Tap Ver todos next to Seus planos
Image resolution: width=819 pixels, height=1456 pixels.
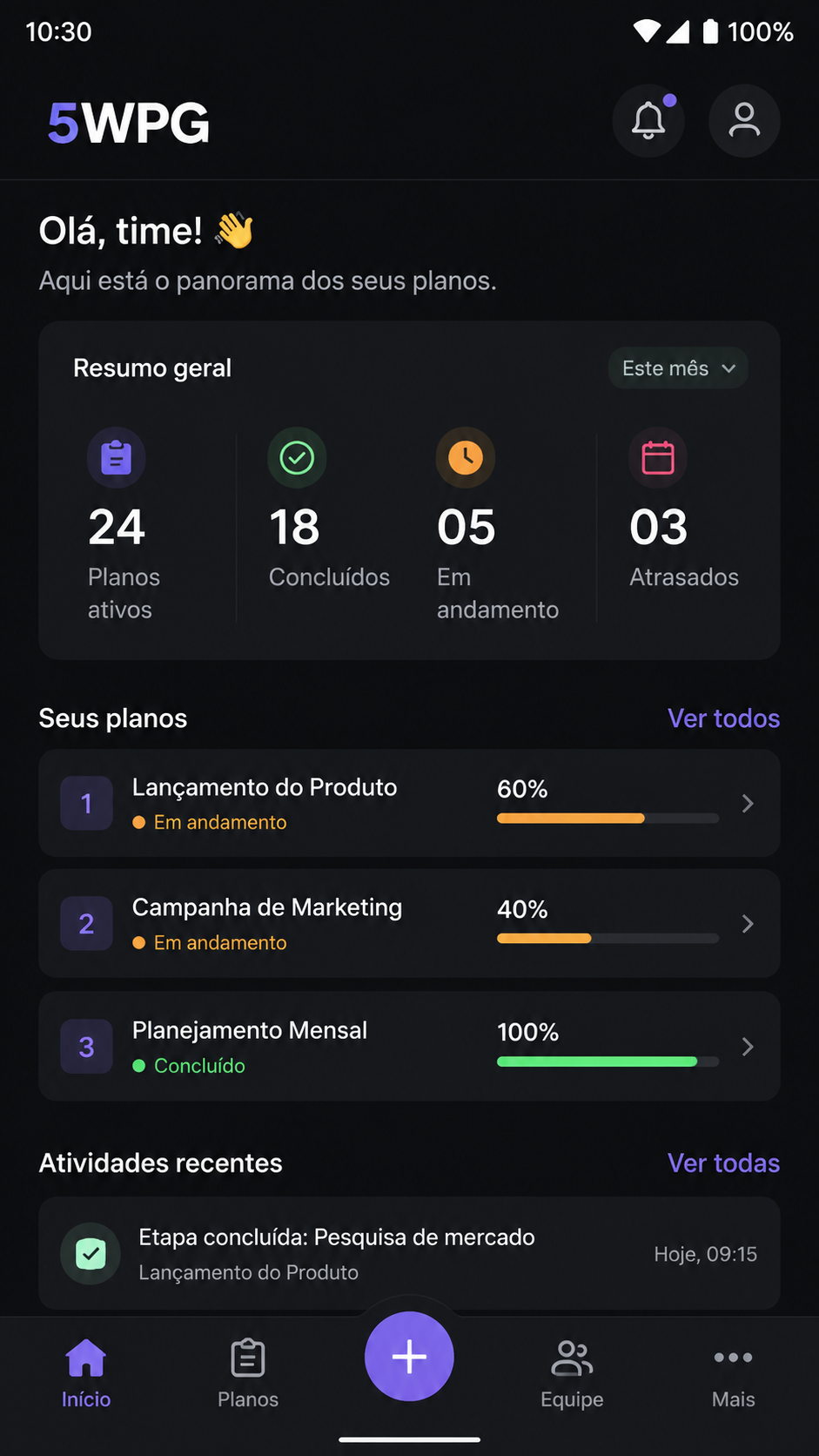pos(723,718)
